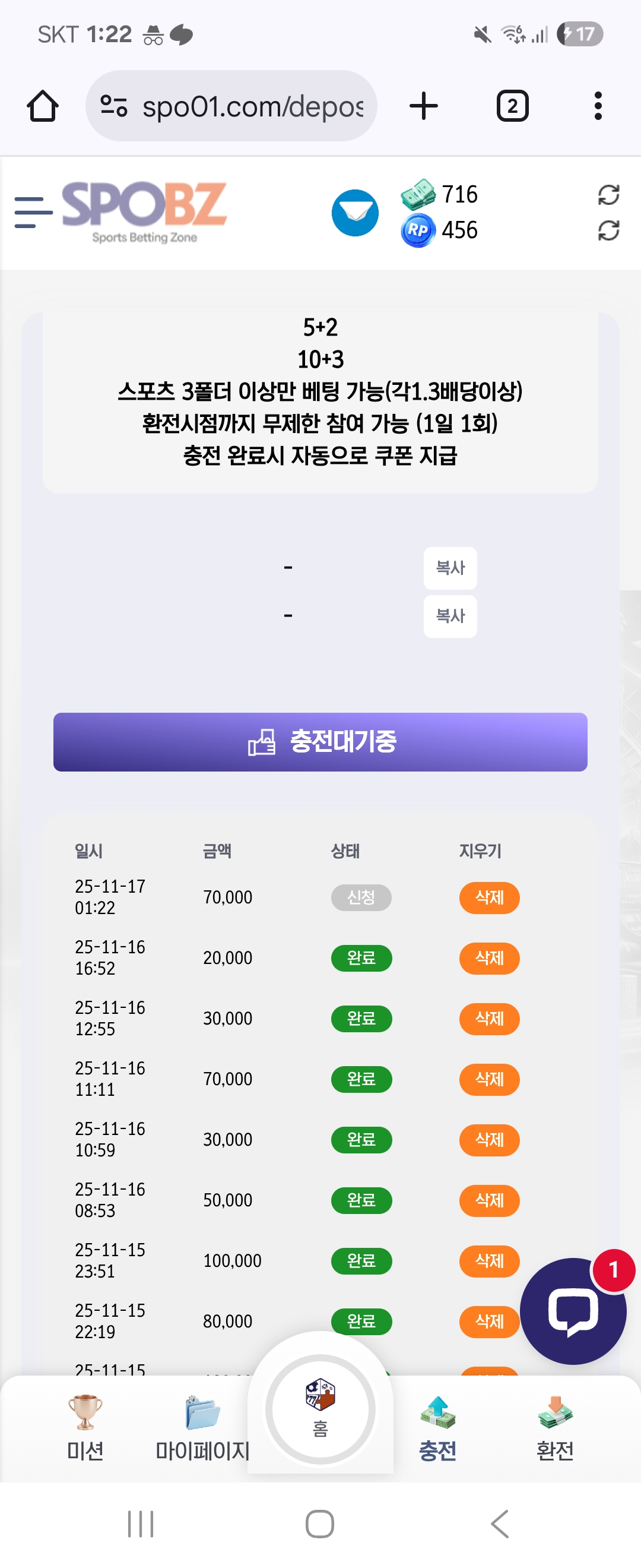Open the browser tab switcher
The height and width of the screenshot is (1568, 641).
pos(512,106)
